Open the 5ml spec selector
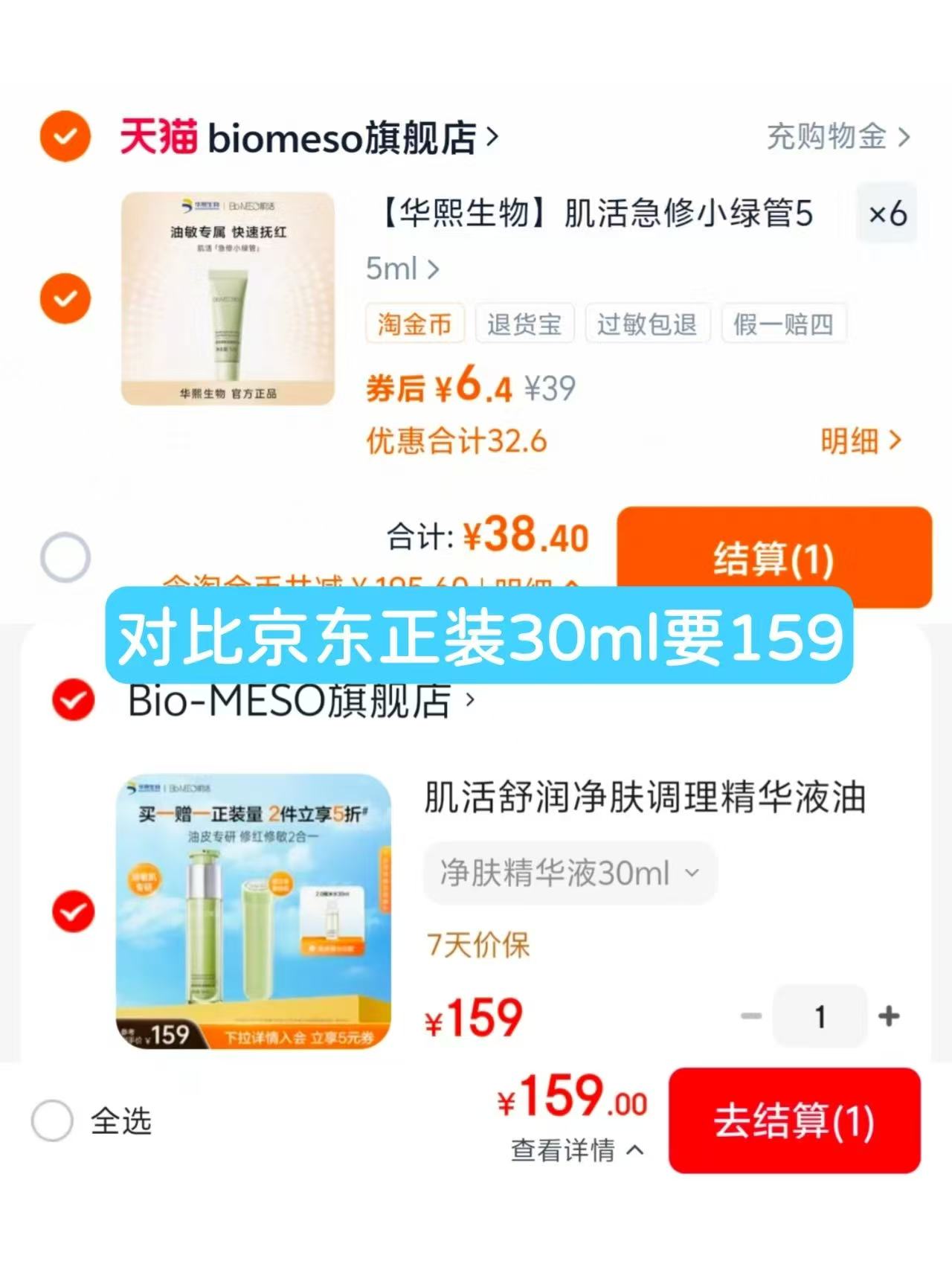This screenshot has width=952, height=1270. pyautogui.click(x=401, y=269)
